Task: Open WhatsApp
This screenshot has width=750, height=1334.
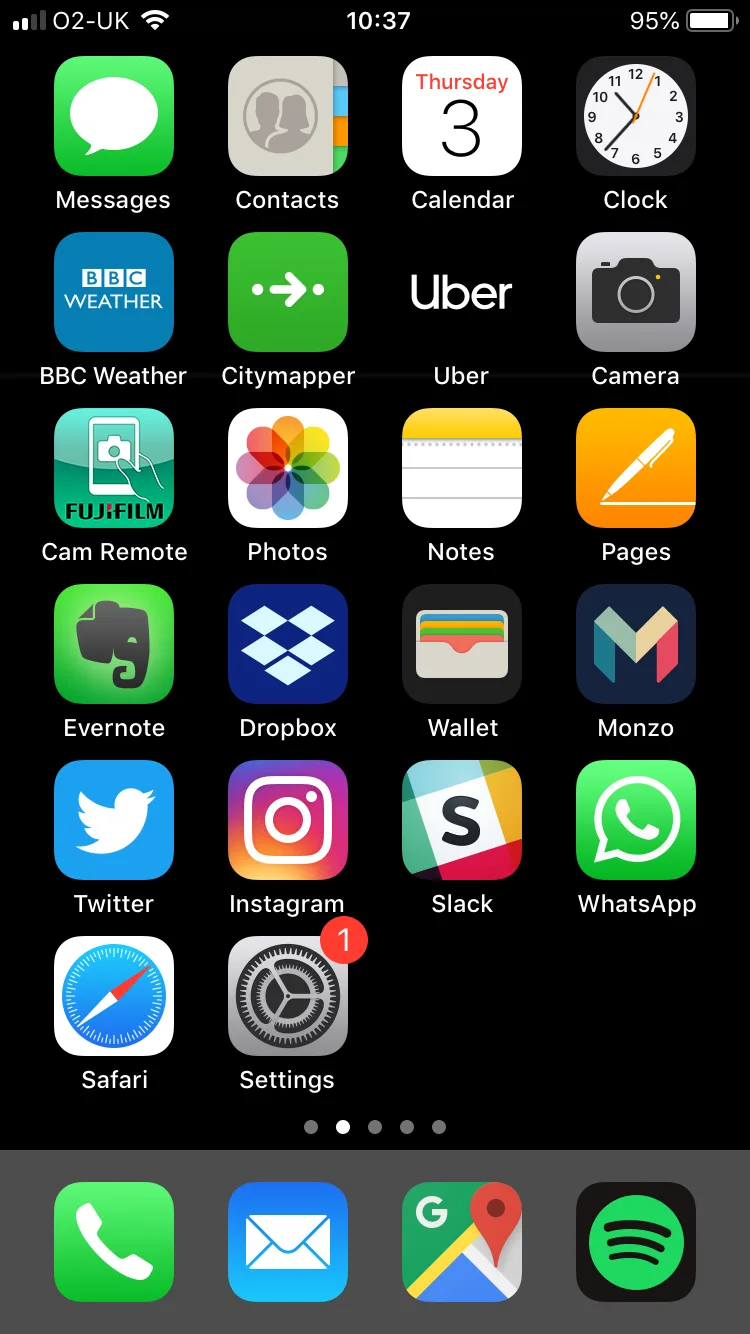Action: tap(636, 820)
